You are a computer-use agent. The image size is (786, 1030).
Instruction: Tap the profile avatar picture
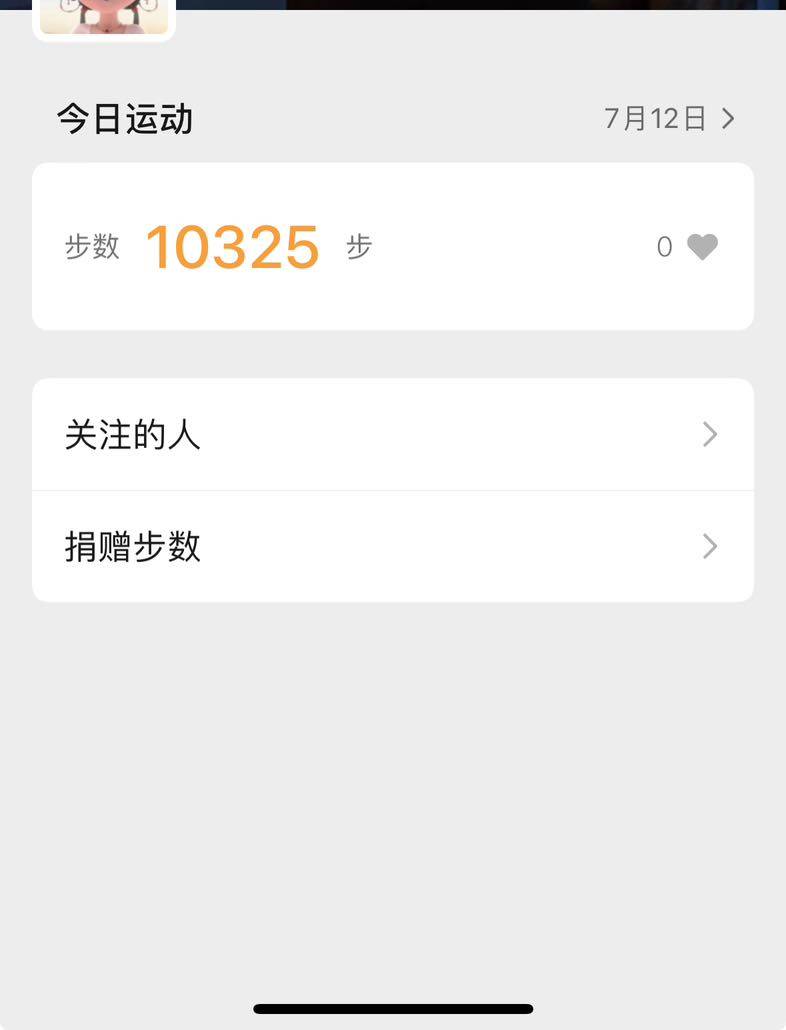pos(104,18)
